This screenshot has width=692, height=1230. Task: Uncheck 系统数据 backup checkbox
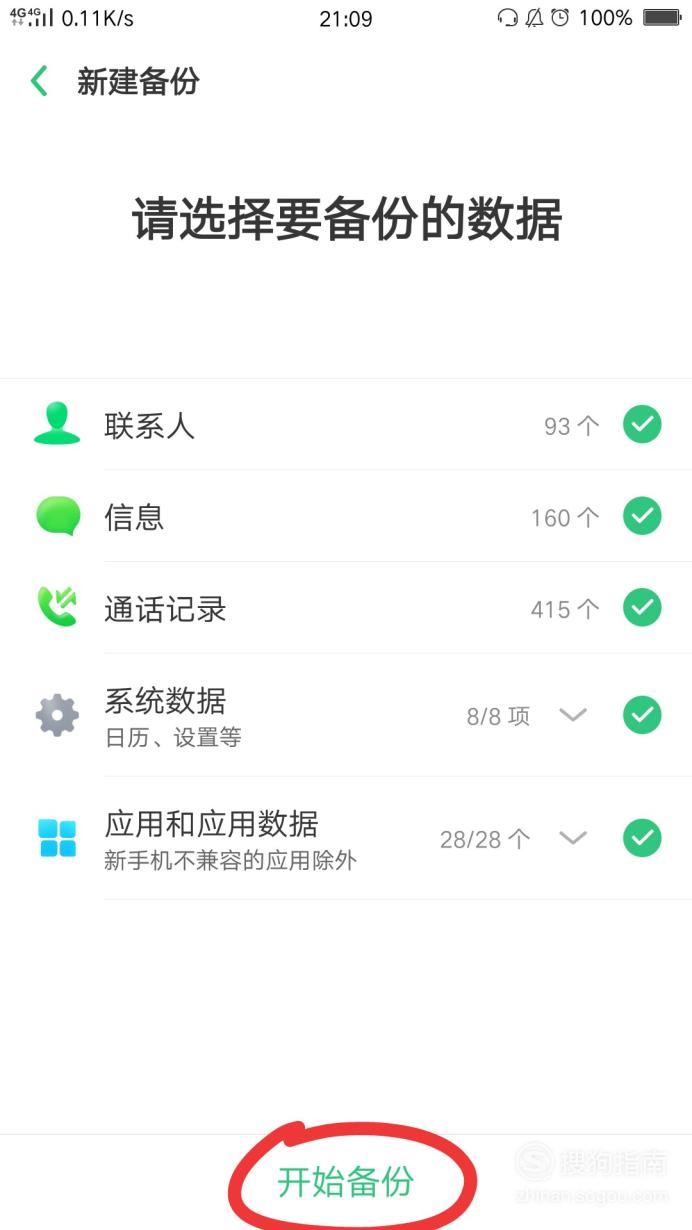coord(642,715)
